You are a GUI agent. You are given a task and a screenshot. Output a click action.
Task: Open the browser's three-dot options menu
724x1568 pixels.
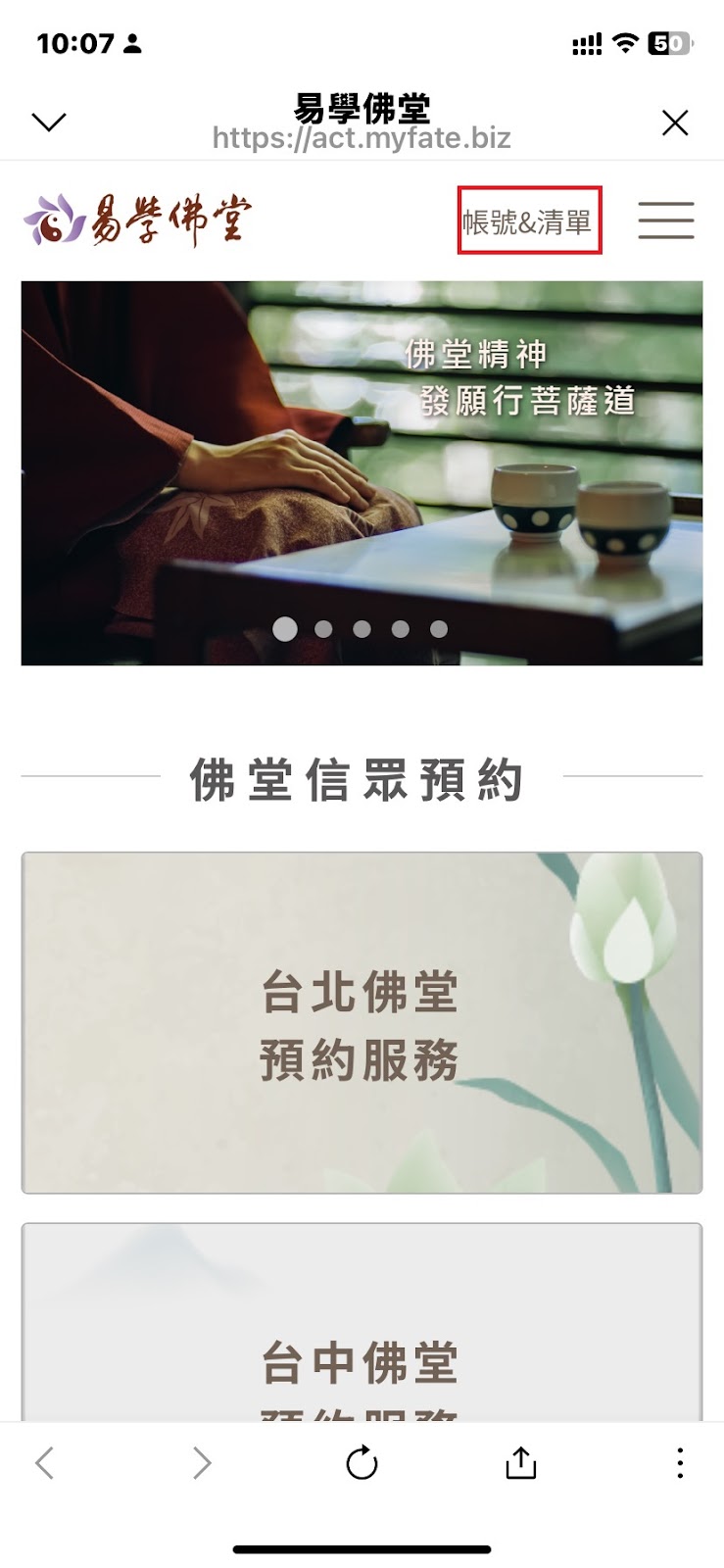(x=680, y=1463)
